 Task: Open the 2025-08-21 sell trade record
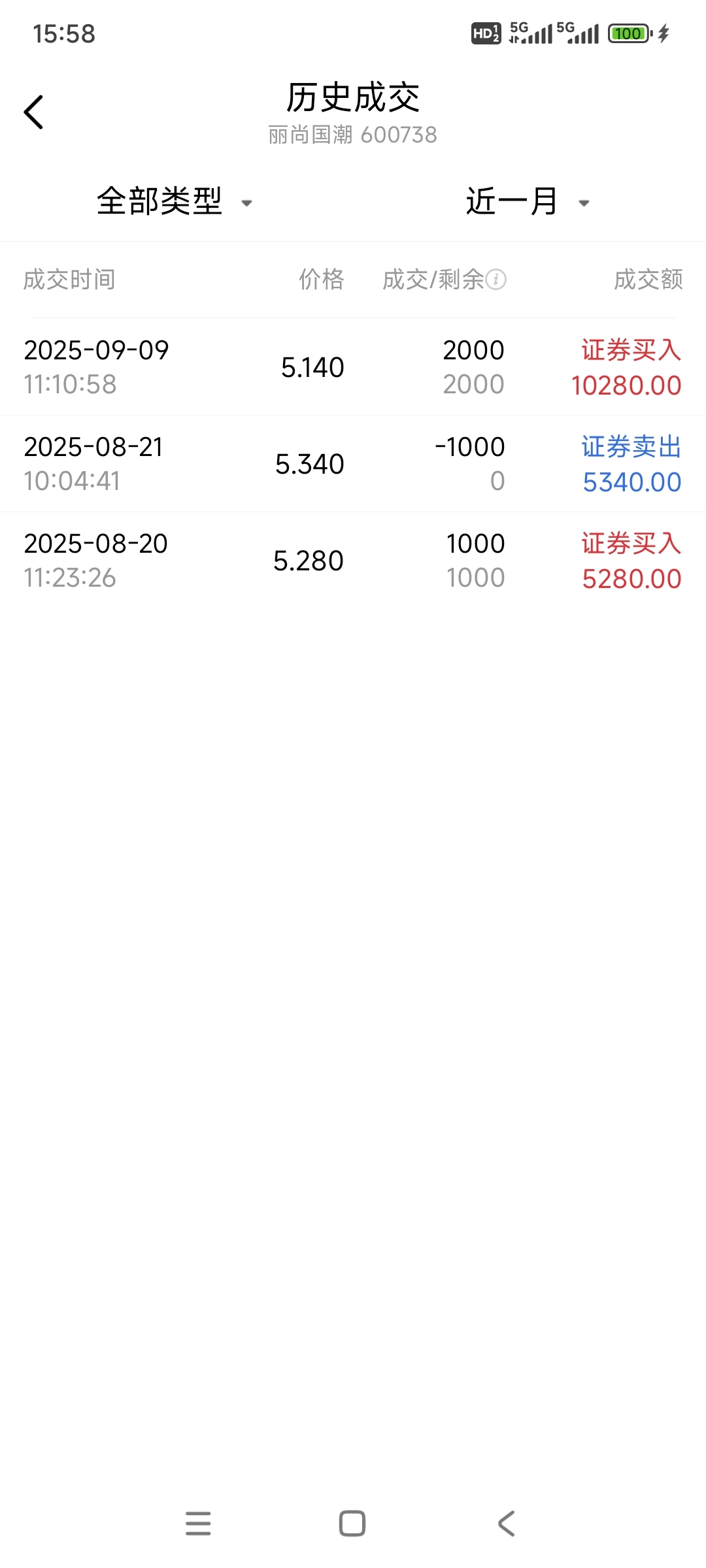(x=353, y=464)
